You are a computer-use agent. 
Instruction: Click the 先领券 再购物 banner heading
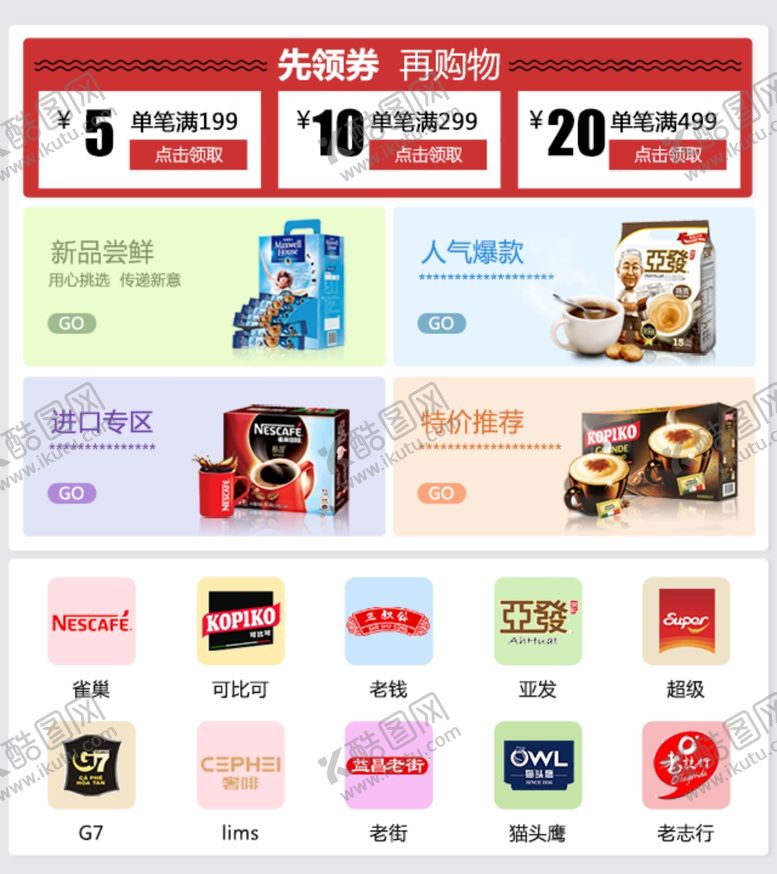[388, 60]
